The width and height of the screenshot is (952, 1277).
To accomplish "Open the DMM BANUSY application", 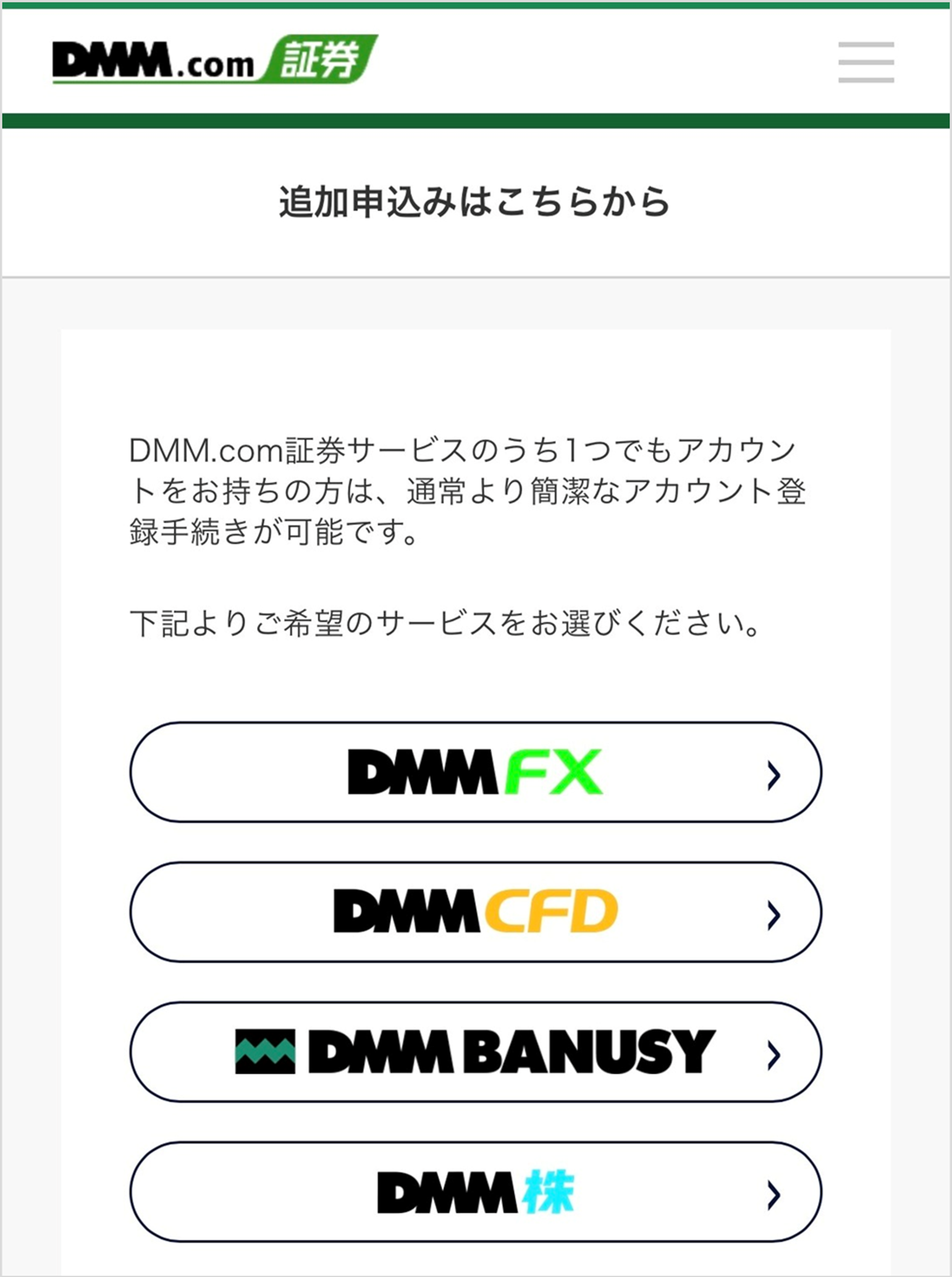I will (475, 1052).
